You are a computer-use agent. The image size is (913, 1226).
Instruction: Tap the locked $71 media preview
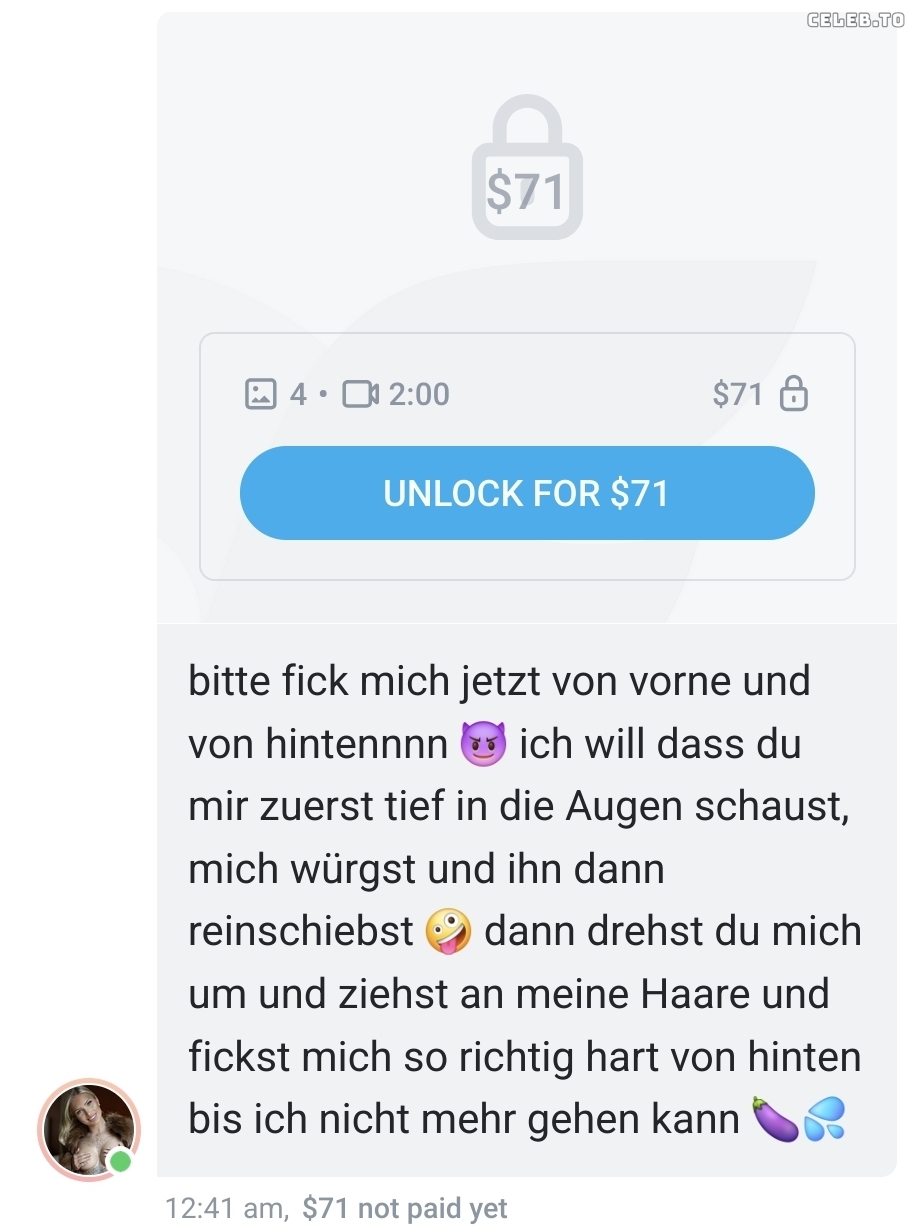(527, 170)
